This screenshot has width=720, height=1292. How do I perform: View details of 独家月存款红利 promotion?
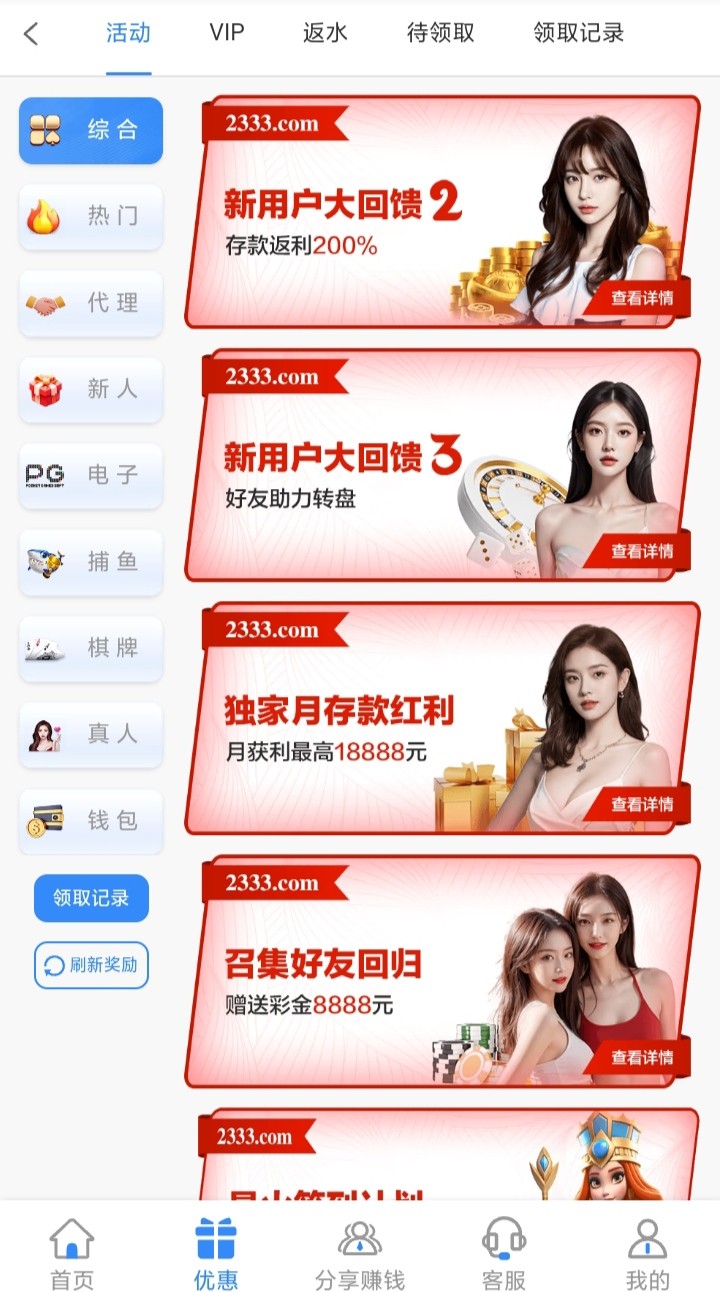(x=642, y=804)
